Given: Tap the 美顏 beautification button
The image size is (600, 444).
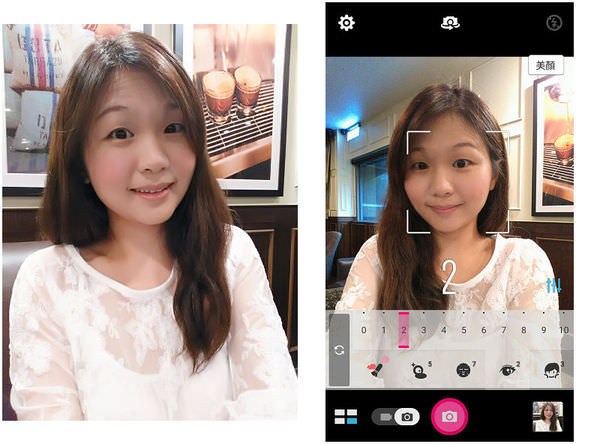Looking at the screenshot, I should click(x=546, y=65).
